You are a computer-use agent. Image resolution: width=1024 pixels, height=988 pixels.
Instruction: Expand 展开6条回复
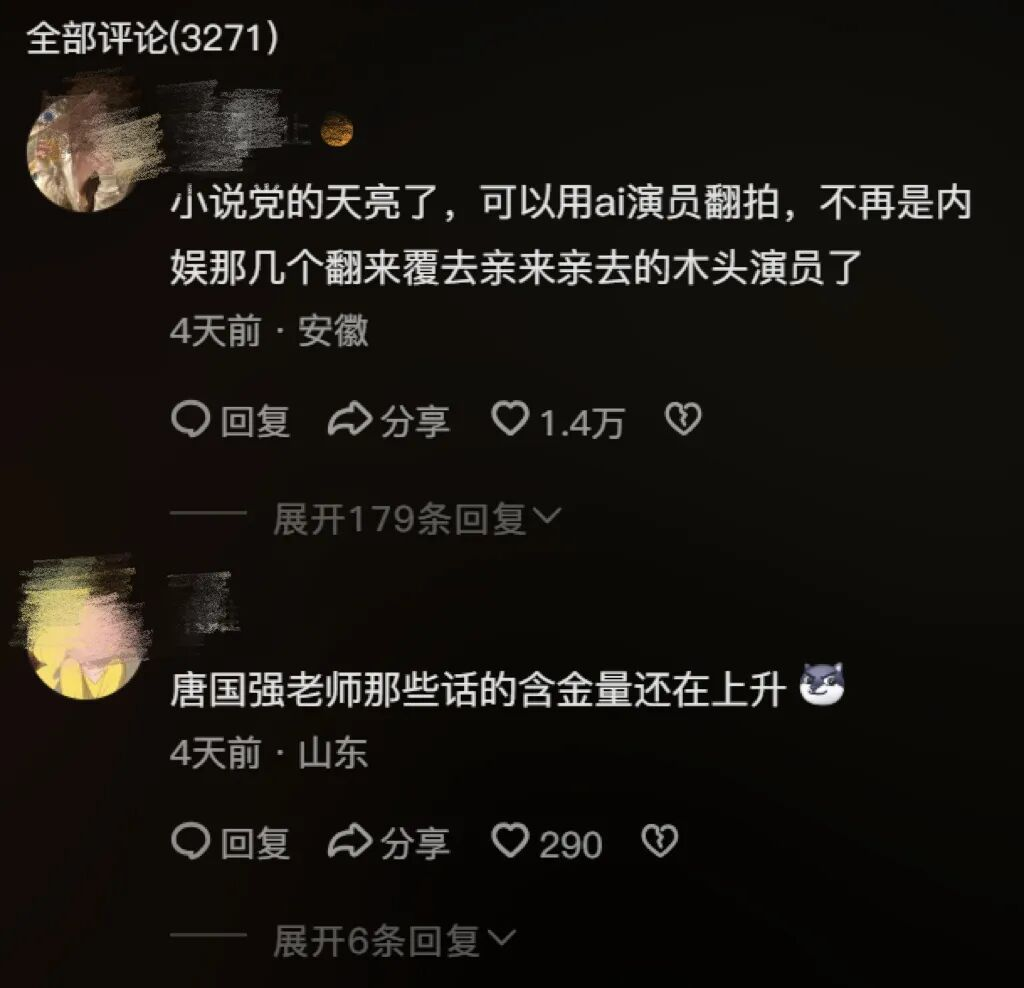tap(394, 940)
